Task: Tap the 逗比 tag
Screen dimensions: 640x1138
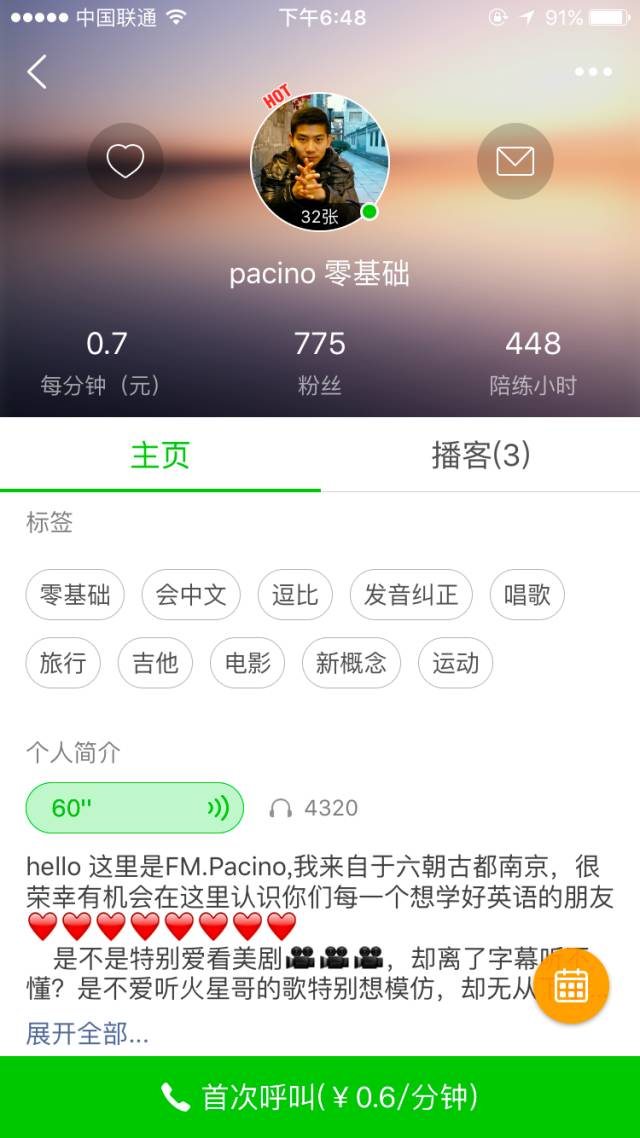Action: click(295, 595)
